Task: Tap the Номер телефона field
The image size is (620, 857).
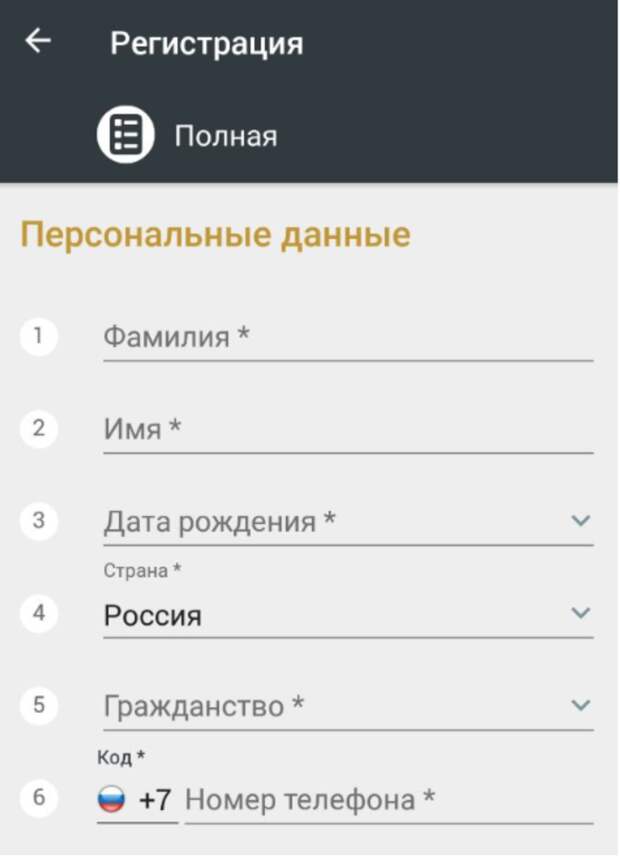Action: pyautogui.click(x=388, y=801)
